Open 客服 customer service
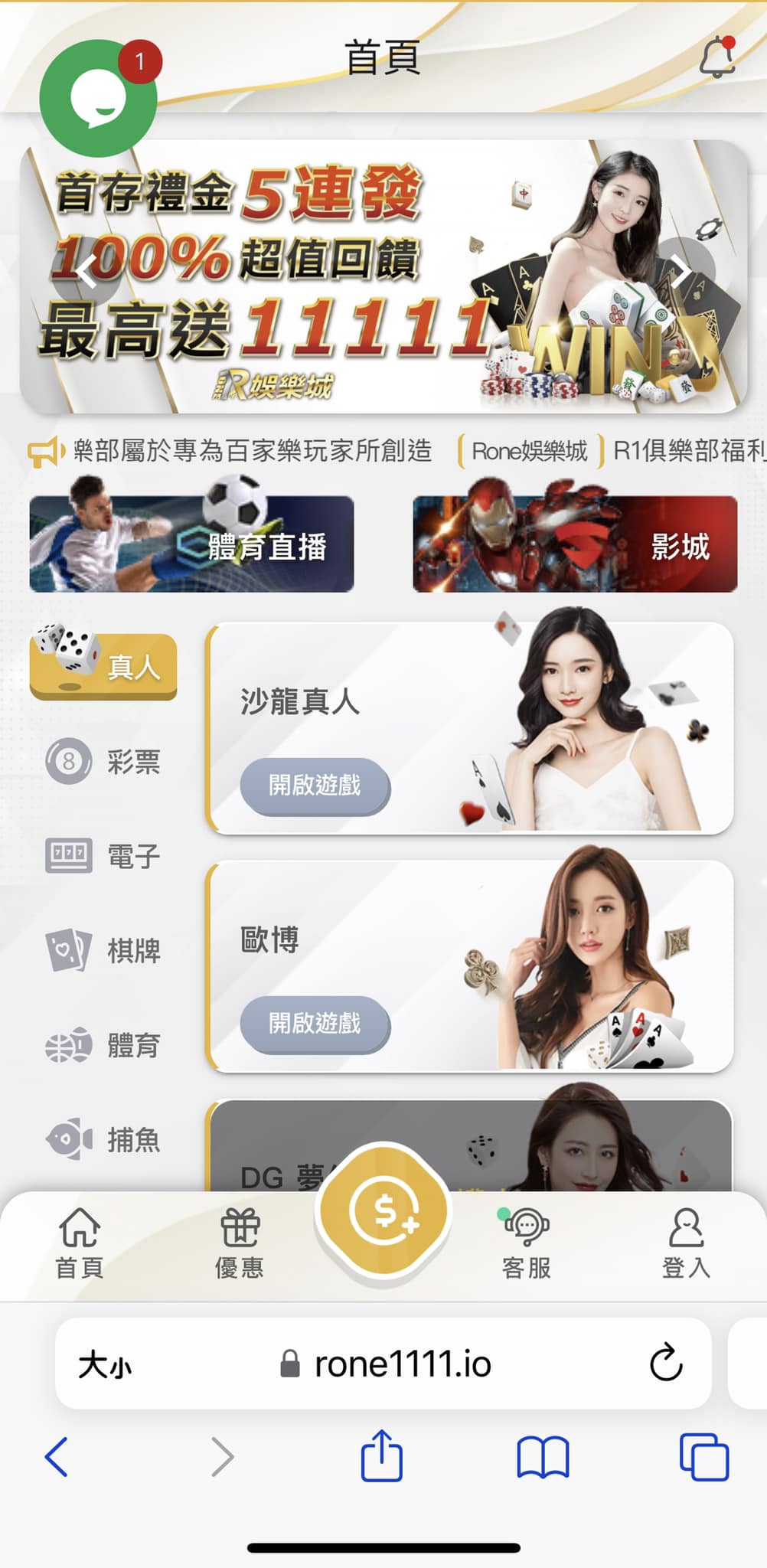The height and width of the screenshot is (1568, 767). tap(527, 1243)
